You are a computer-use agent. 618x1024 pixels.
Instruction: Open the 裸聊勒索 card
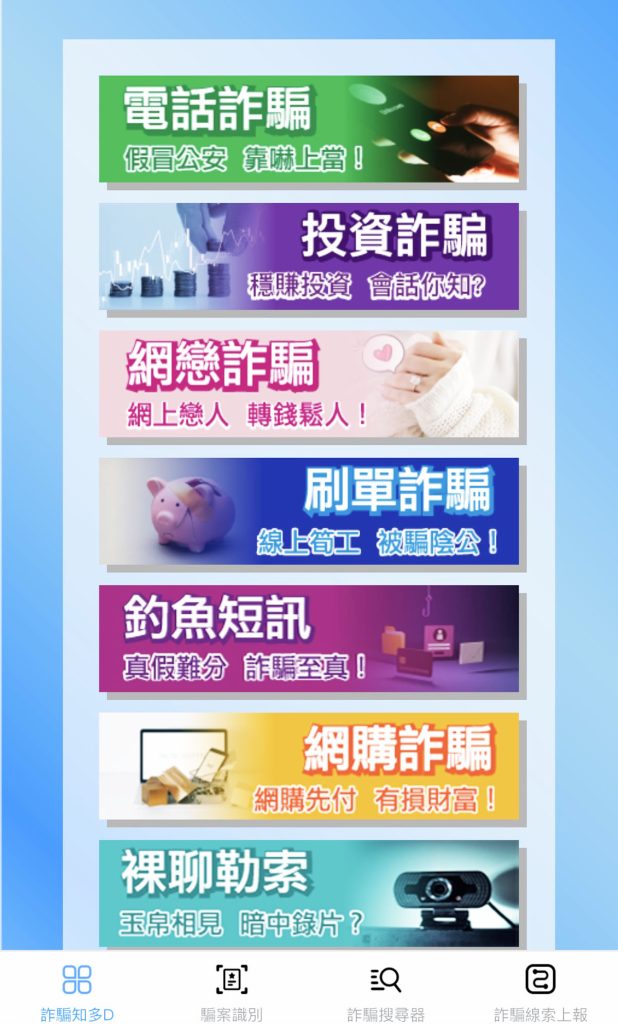(309, 893)
